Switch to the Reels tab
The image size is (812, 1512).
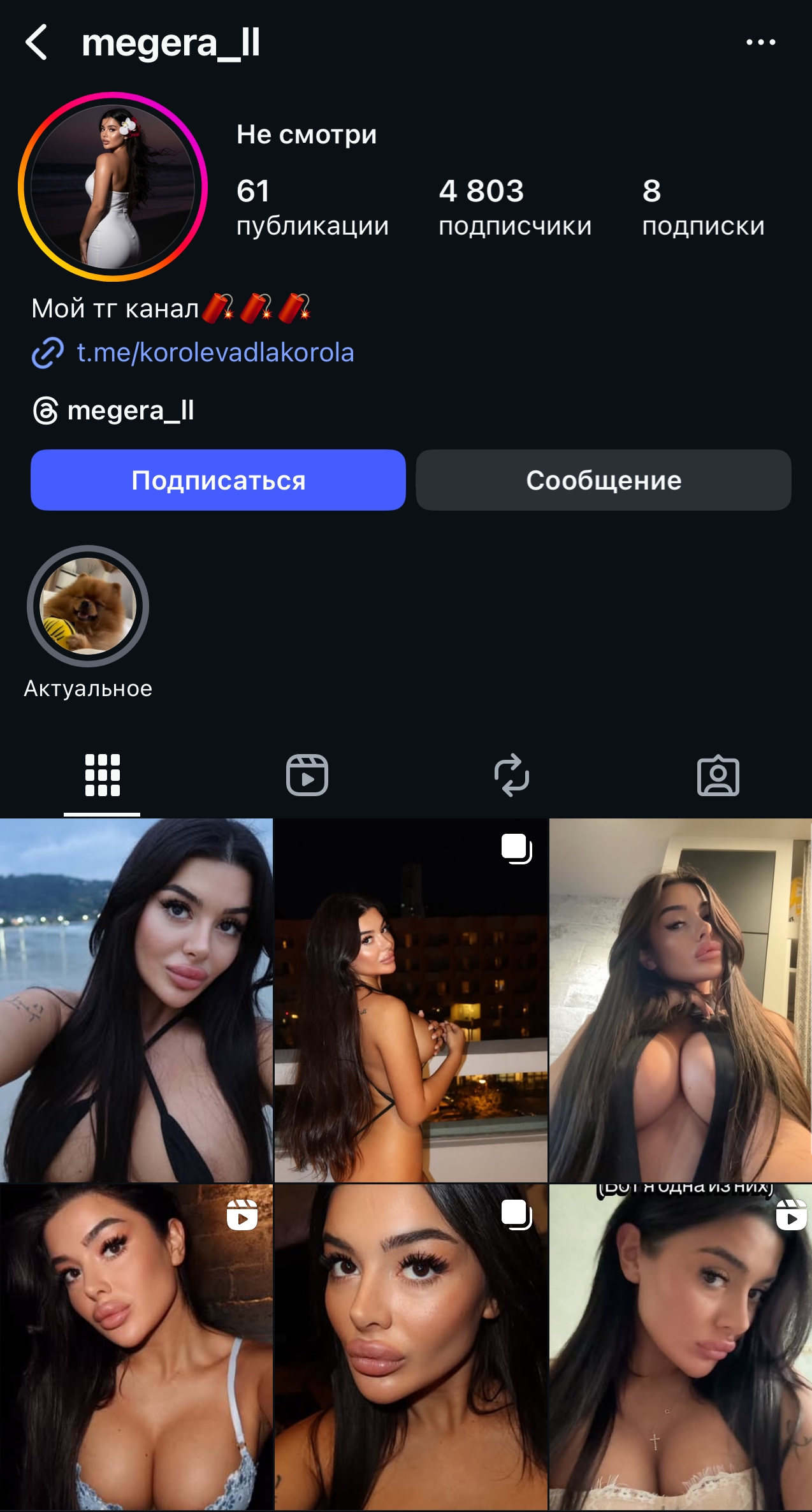pyautogui.click(x=307, y=775)
